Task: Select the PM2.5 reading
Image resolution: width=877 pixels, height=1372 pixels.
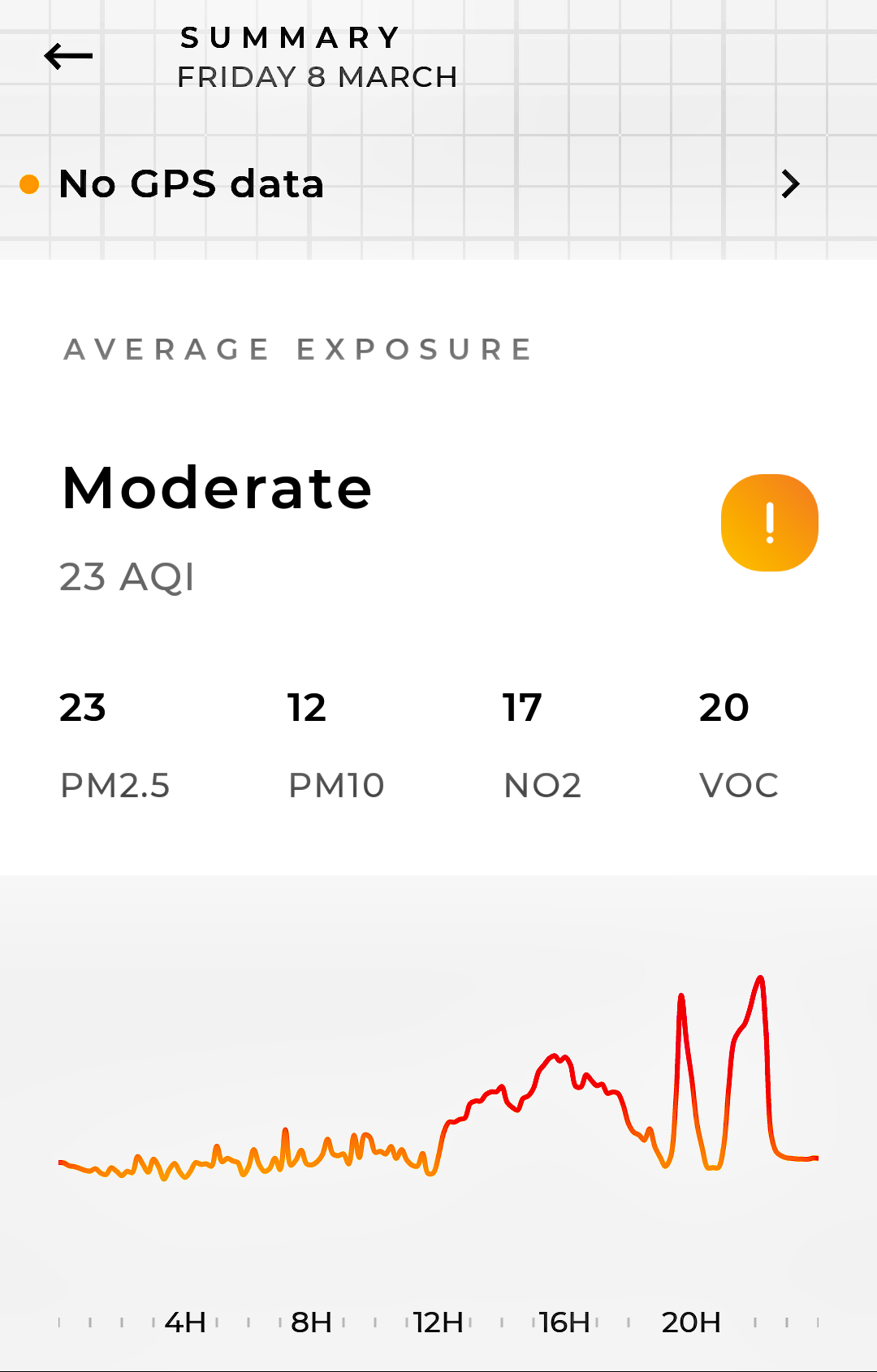Action: coord(114,744)
